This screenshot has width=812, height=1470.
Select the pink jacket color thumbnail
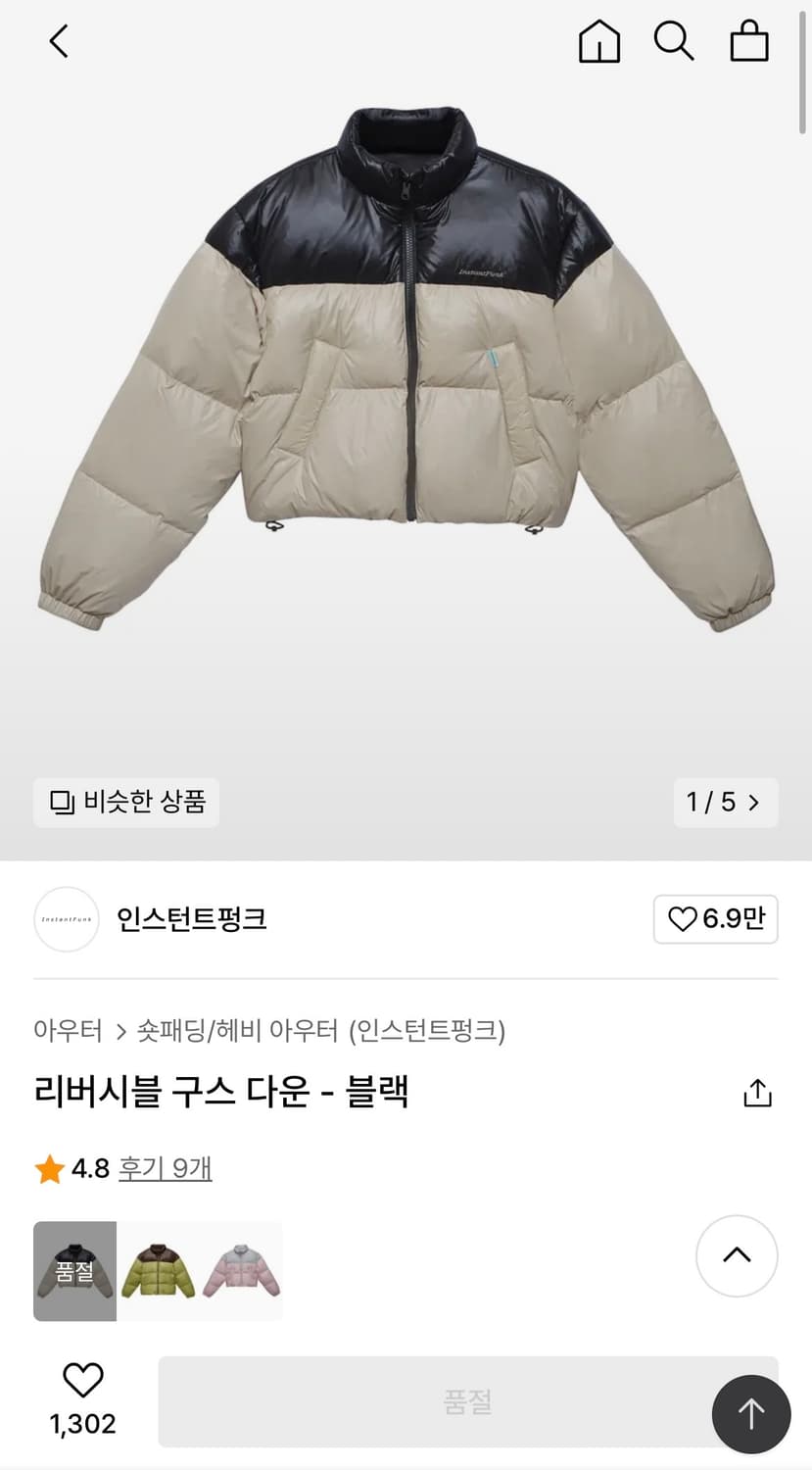[241, 1271]
